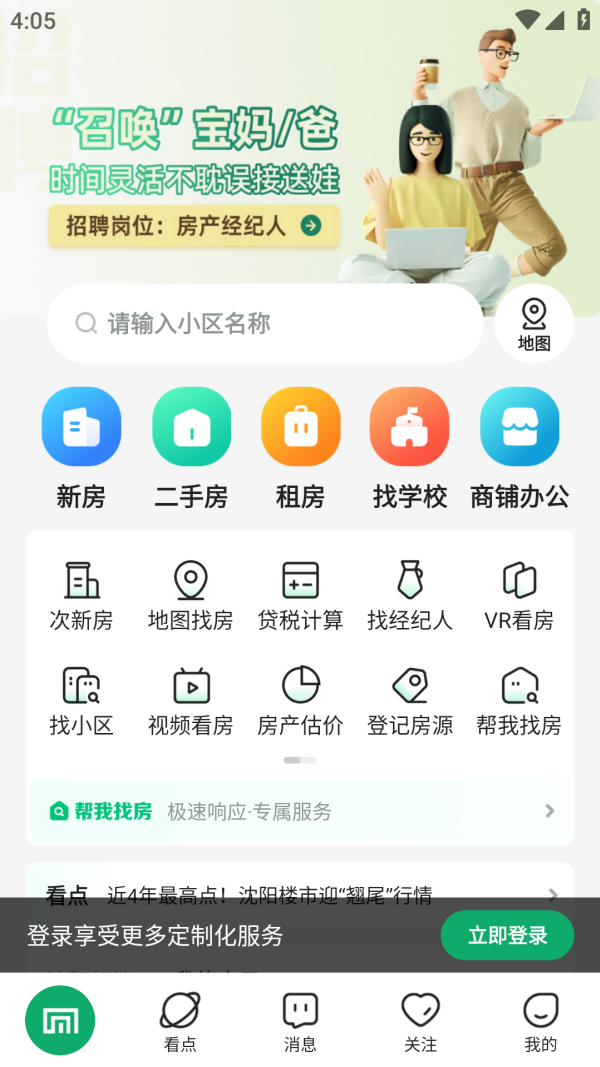Tap the 请输入小区名称 search box
The image size is (600, 1067).
[x=265, y=323]
